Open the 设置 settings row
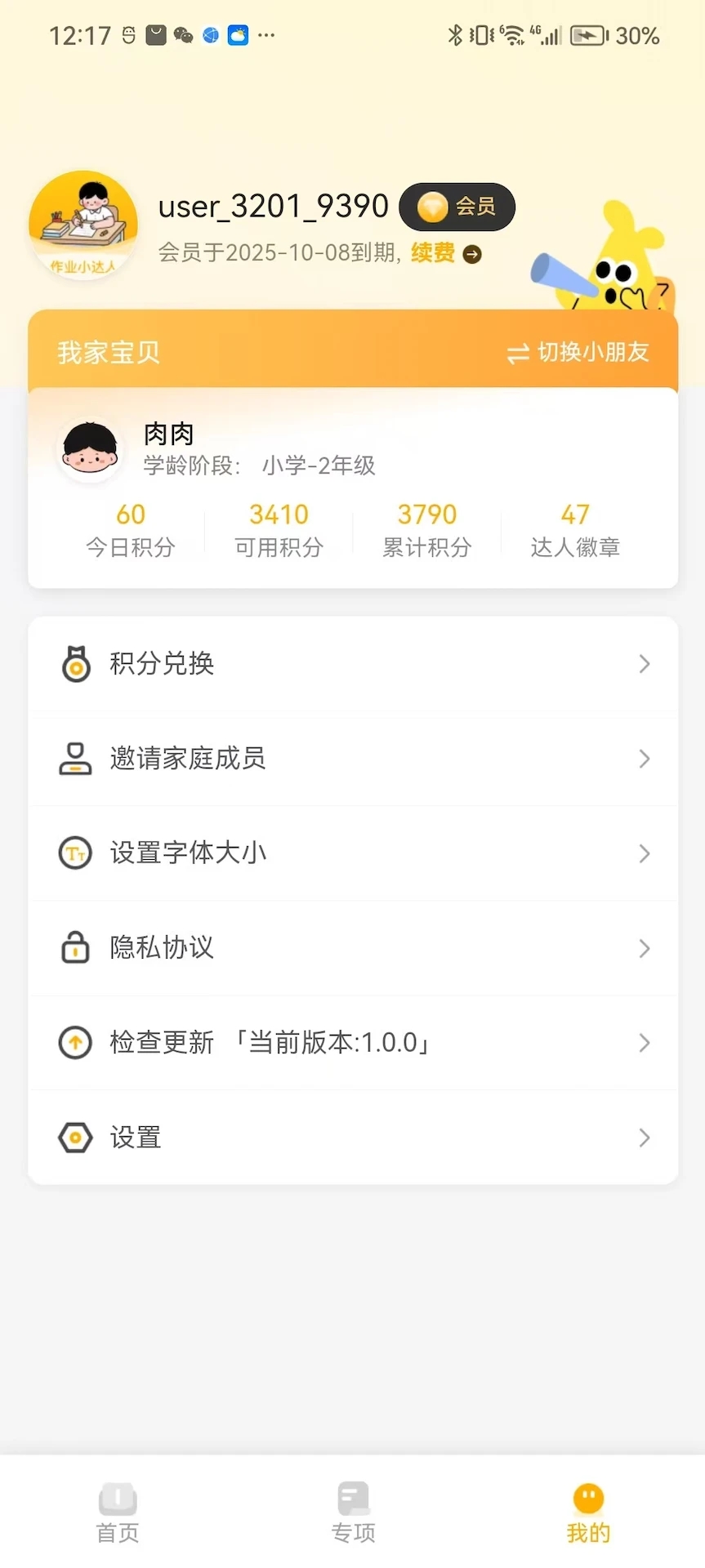The width and height of the screenshot is (705, 1568). tap(353, 1138)
